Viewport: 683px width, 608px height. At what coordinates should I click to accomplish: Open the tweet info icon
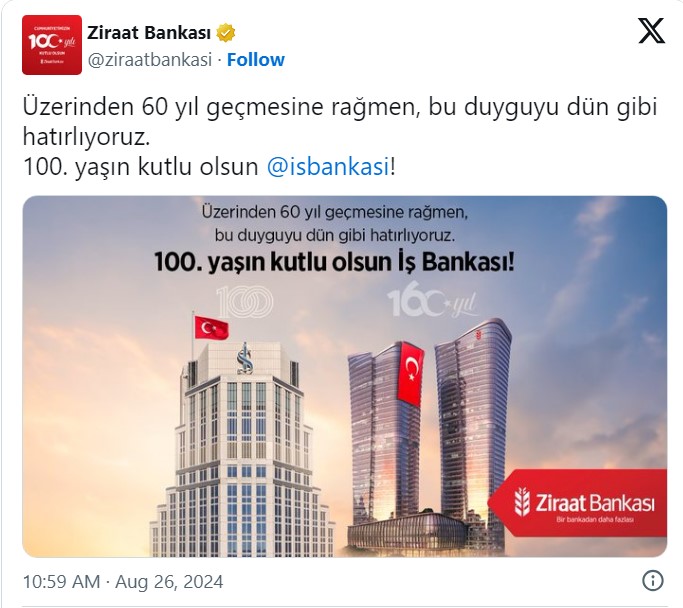click(x=652, y=581)
